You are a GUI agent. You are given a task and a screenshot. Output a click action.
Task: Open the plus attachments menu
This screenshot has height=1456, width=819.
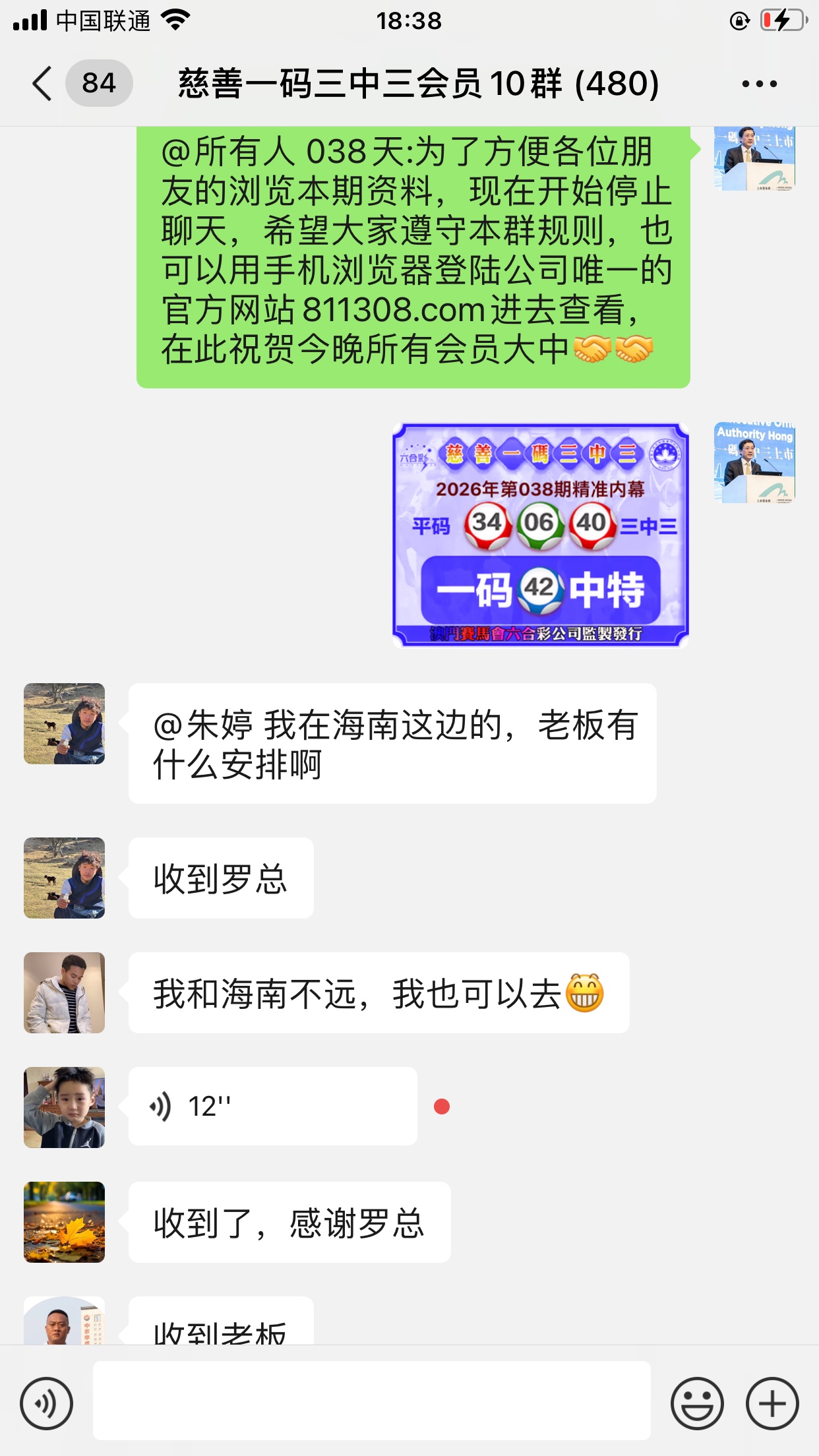click(772, 1403)
